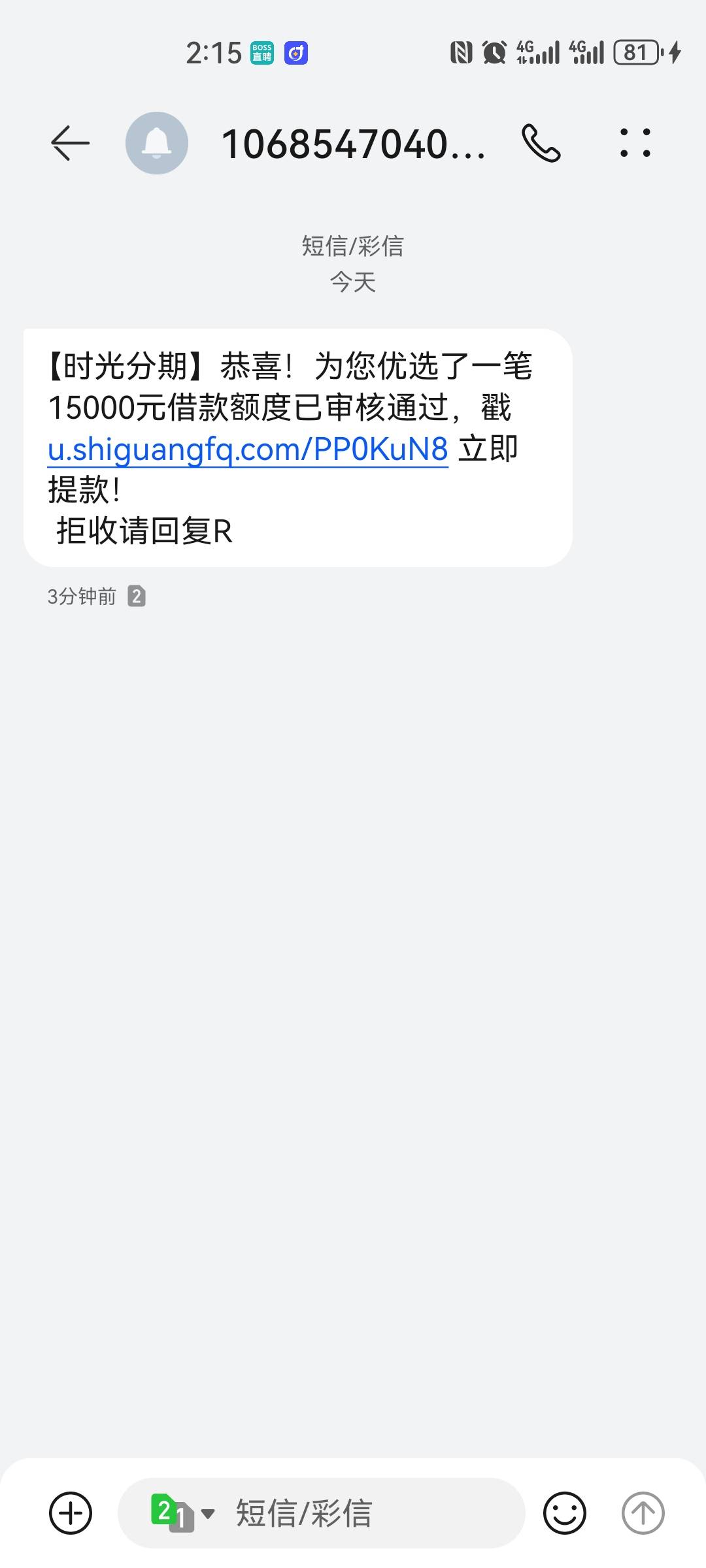This screenshot has height=1568, width=706.
Task: Send the message with the up arrow
Action: (x=643, y=1513)
